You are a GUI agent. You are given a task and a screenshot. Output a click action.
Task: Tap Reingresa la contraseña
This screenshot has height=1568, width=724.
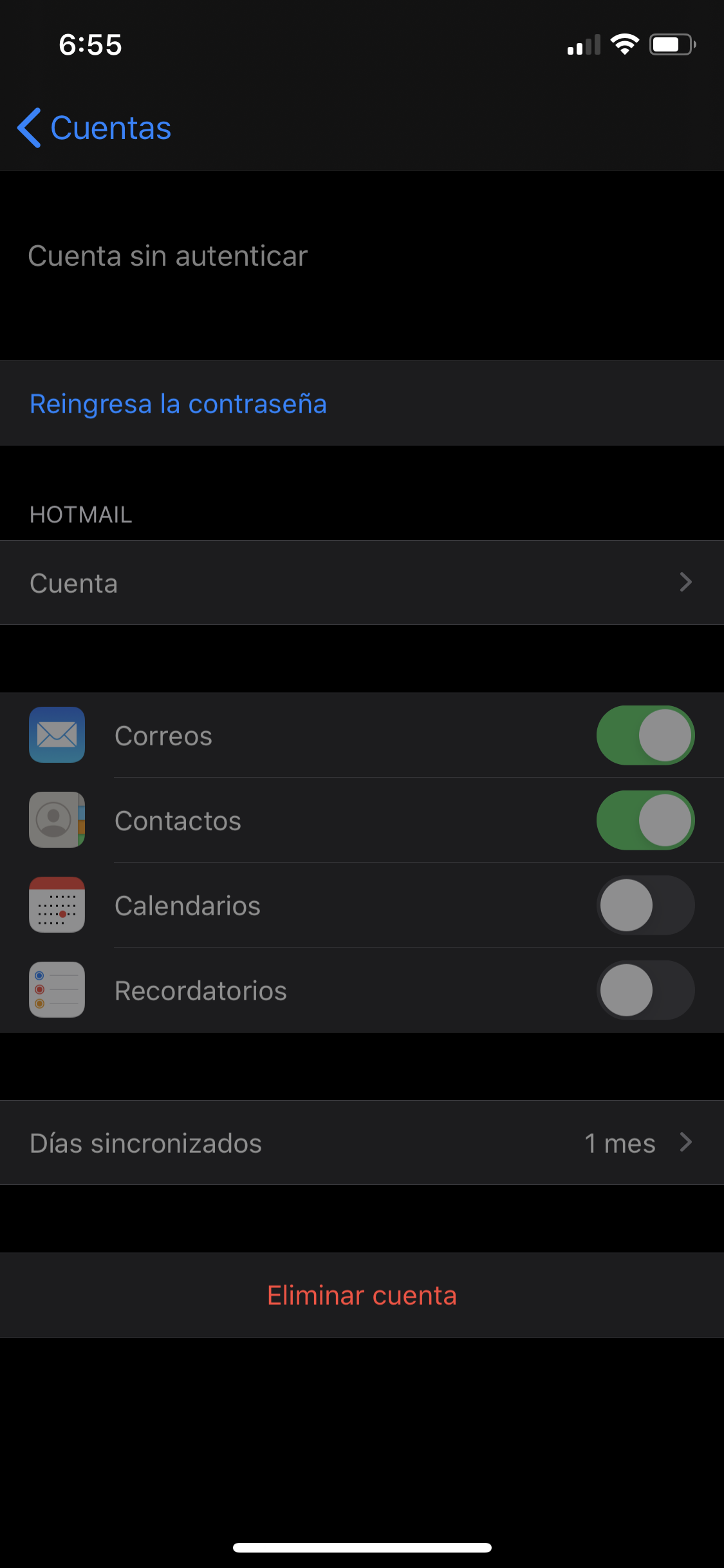point(178,404)
